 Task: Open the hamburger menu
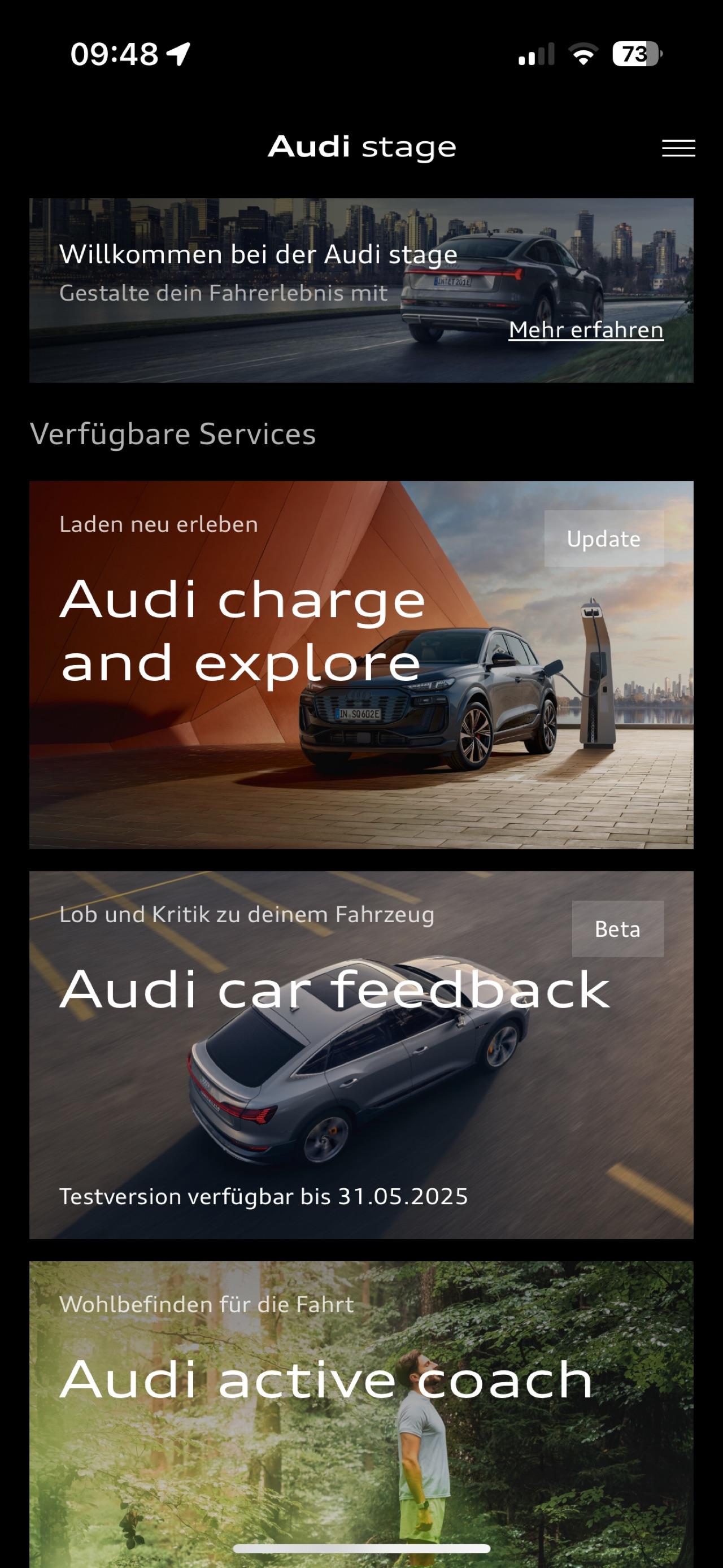(678, 148)
